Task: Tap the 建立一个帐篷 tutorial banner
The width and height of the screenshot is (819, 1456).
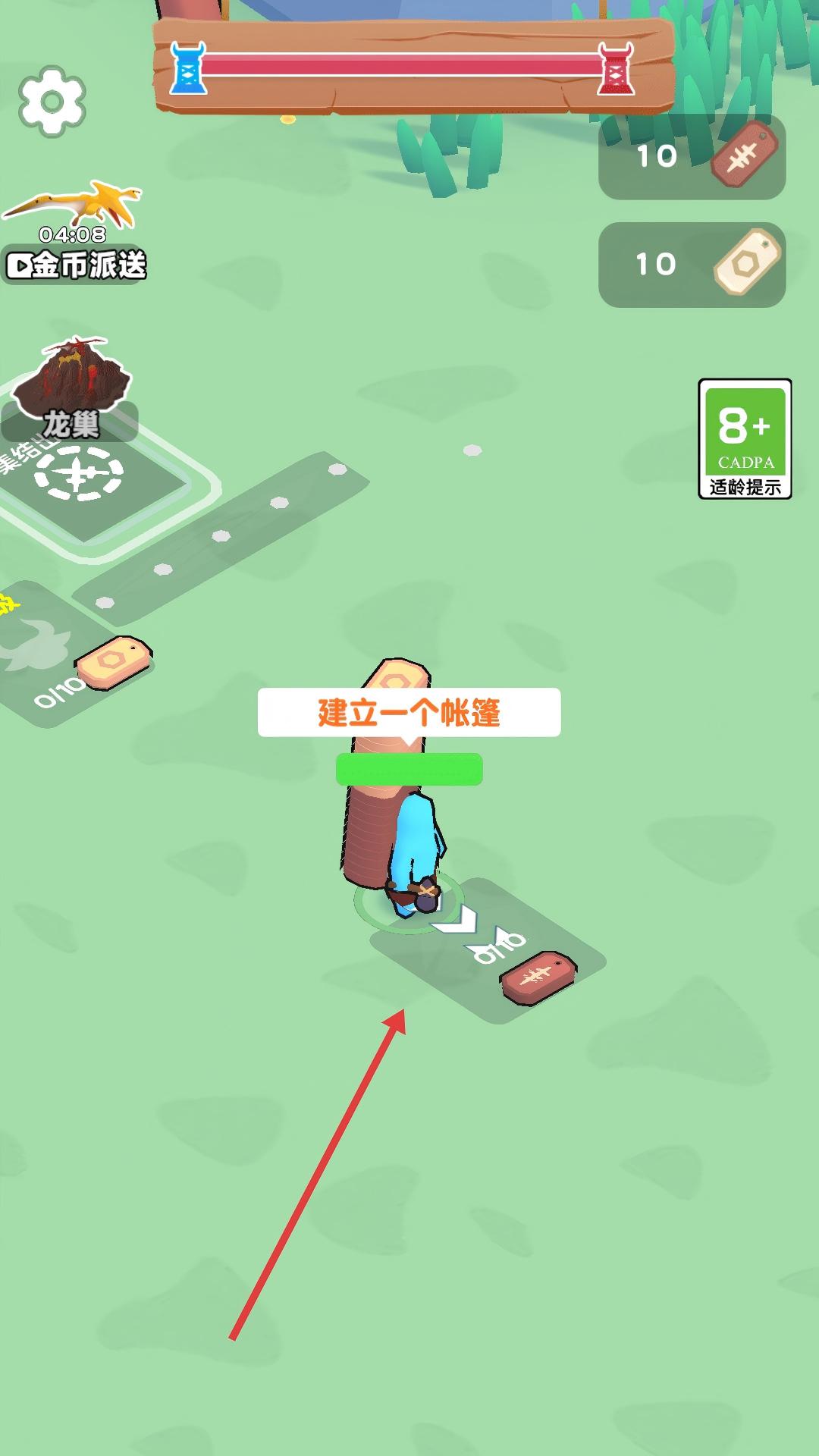Action: point(409,711)
